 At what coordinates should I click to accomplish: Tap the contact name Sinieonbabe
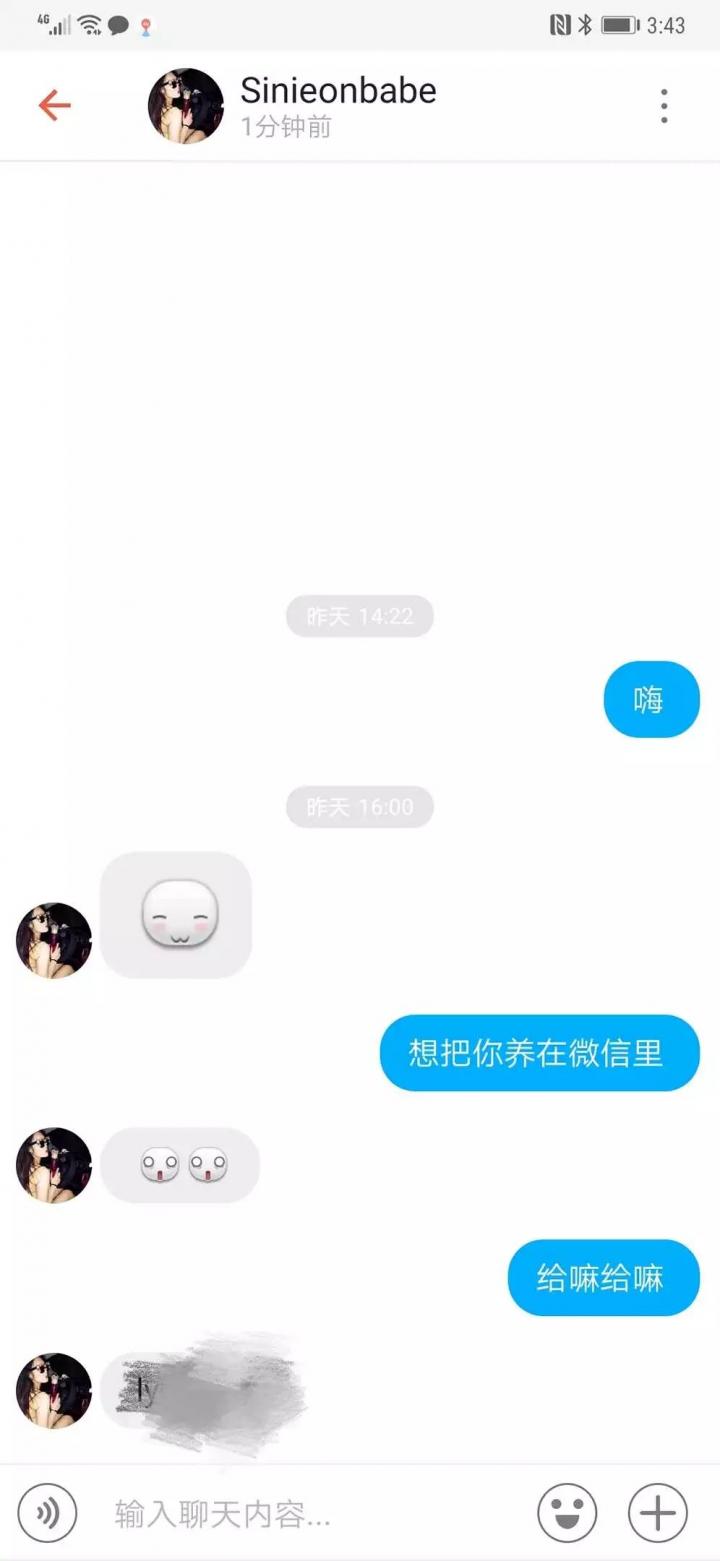pyautogui.click(x=337, y=91)
